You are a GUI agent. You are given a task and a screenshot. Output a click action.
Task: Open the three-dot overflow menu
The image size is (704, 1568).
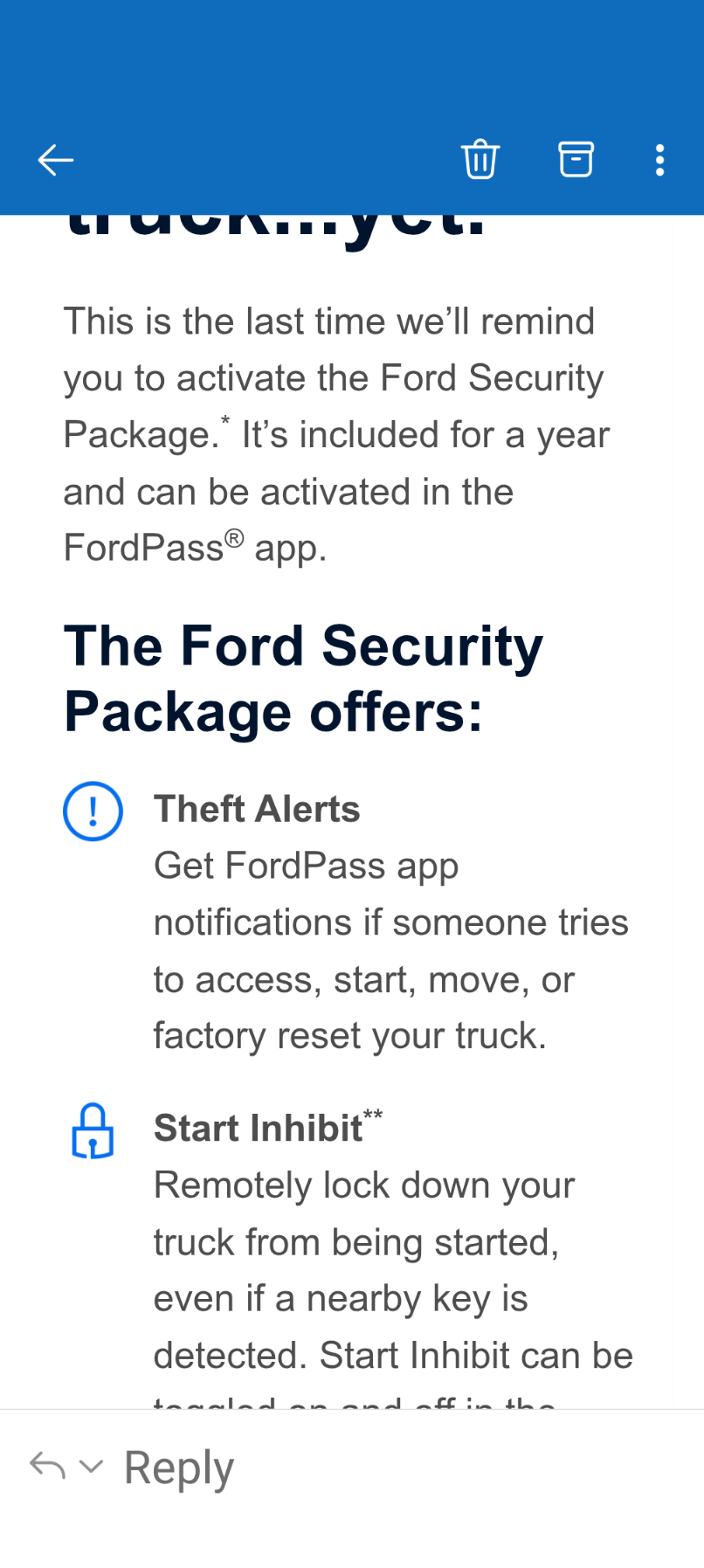click(x=659, y=159)
